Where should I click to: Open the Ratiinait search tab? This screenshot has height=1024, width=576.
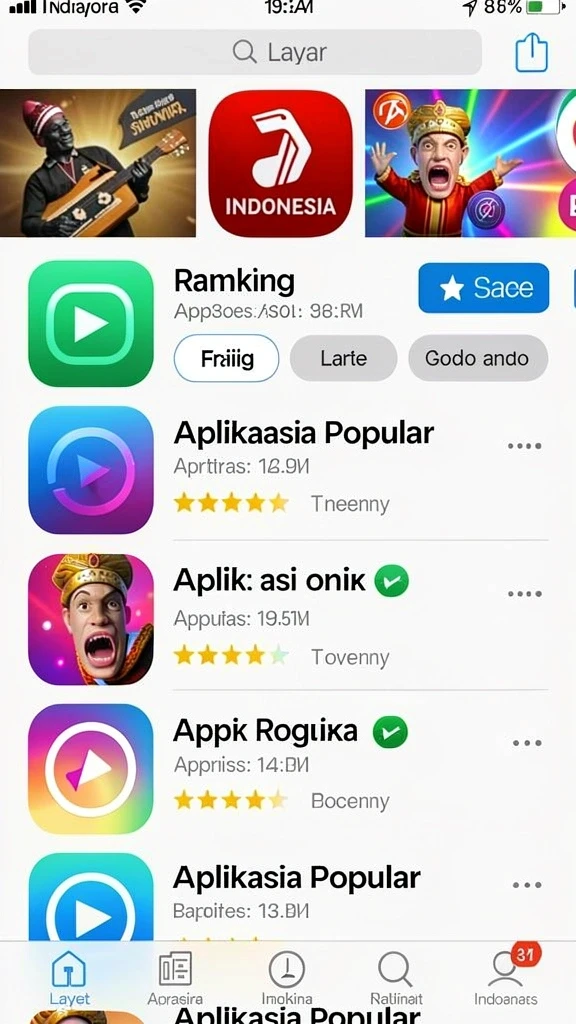click(396, 978)
